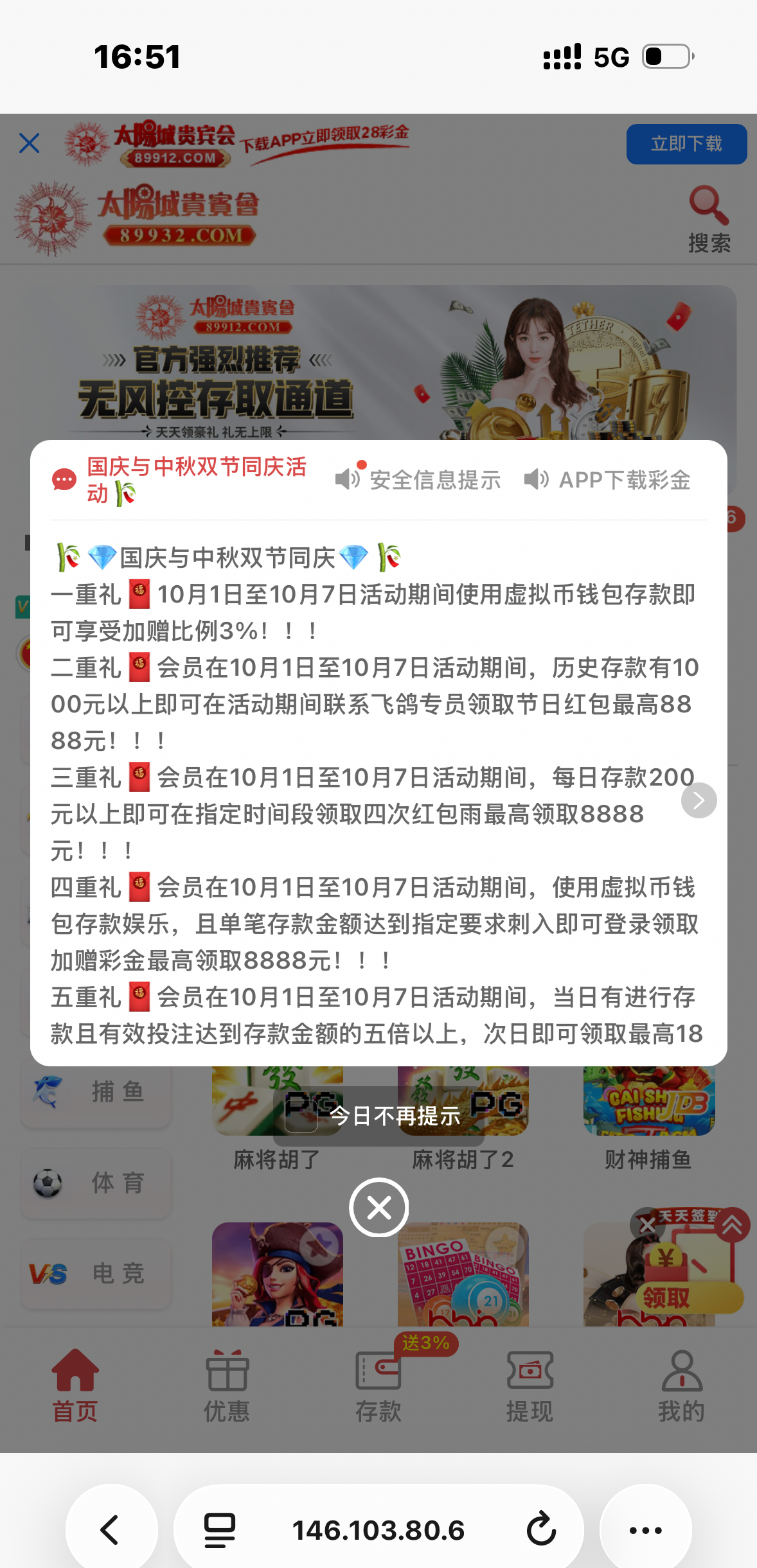Go back in the browser
The height and width of the screenshot is (1568, 757).
click(x=111, y=1529)
